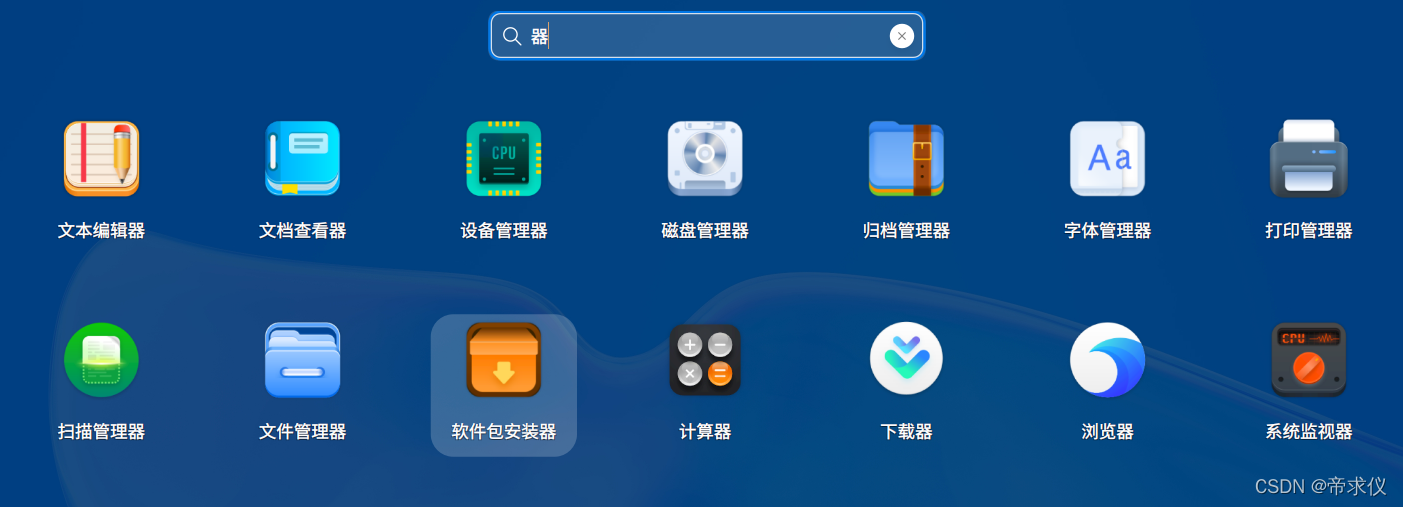
Task: Launch 系统监视器
Action: [1308, 361]
